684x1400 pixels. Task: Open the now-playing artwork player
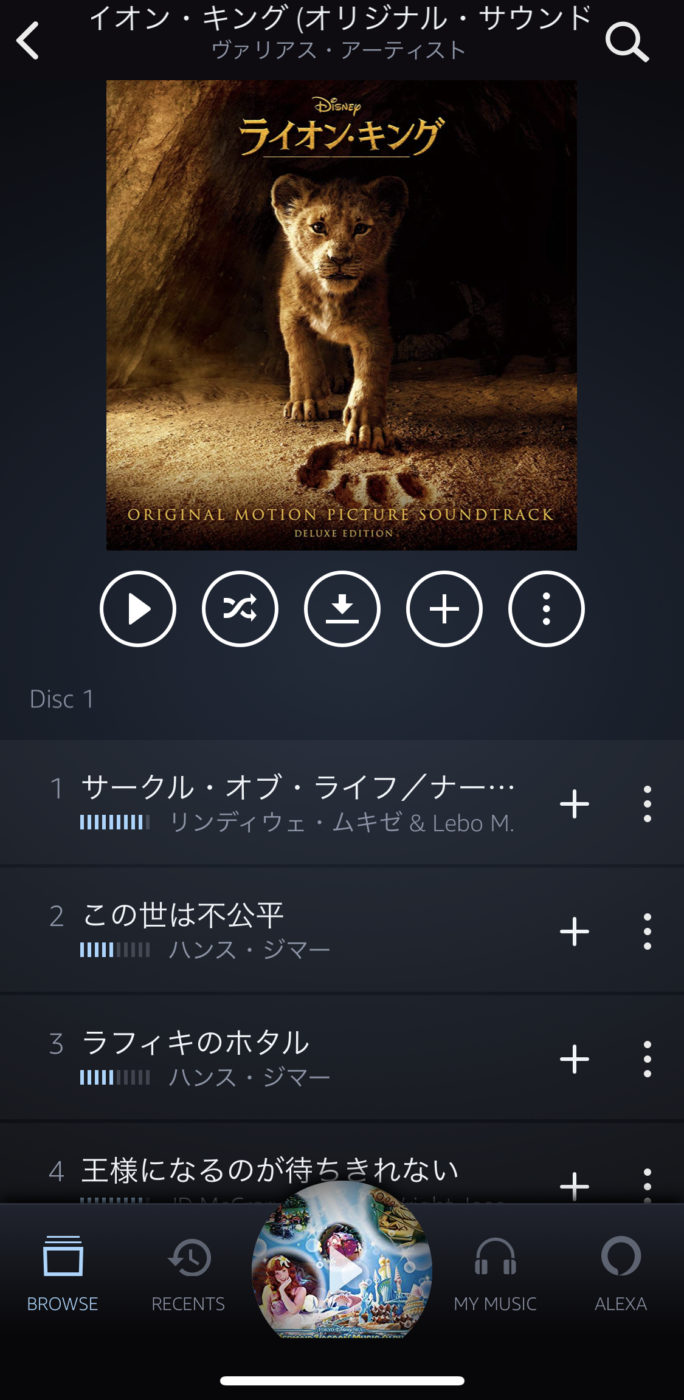342,1268
